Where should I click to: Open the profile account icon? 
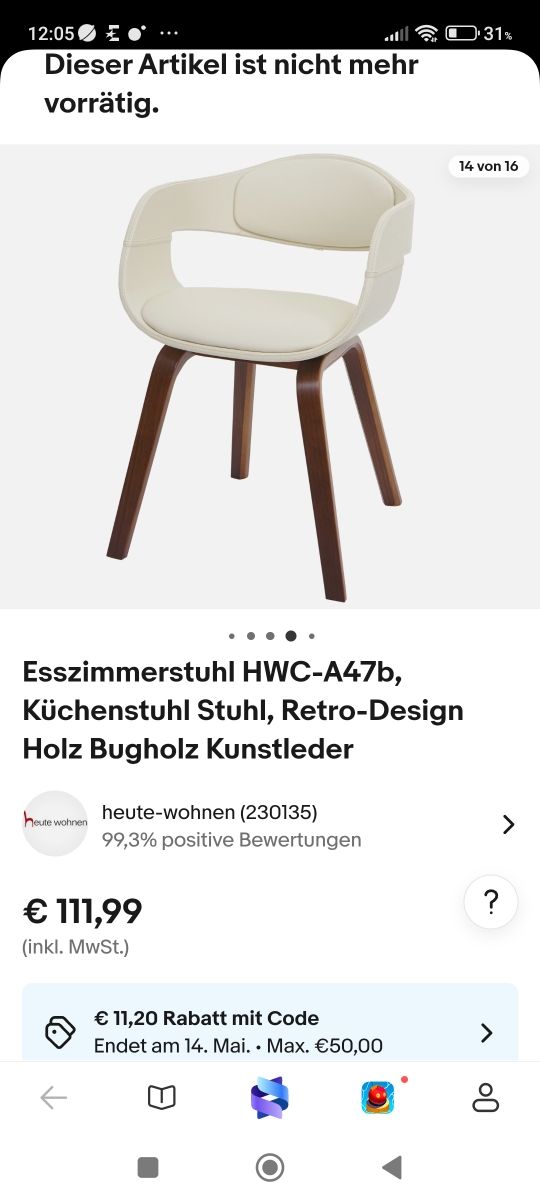tap(486, 1097)
